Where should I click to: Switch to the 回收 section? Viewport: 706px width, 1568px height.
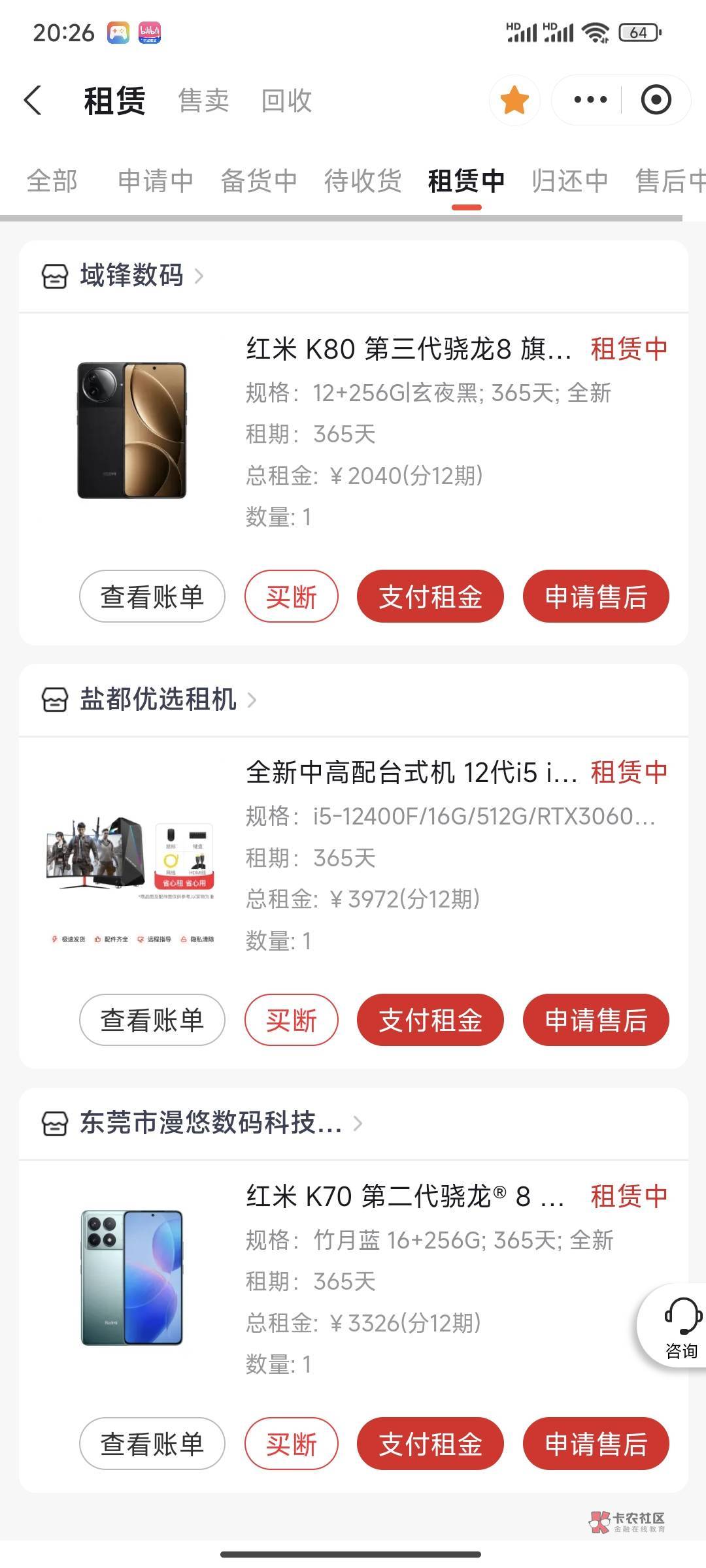[x=286, y=101]
